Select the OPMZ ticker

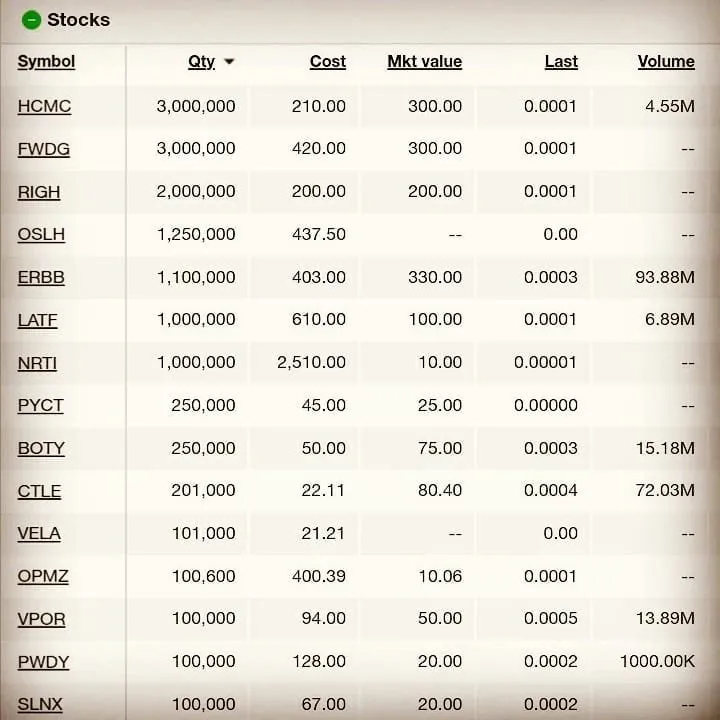click(x=43, y=577)
